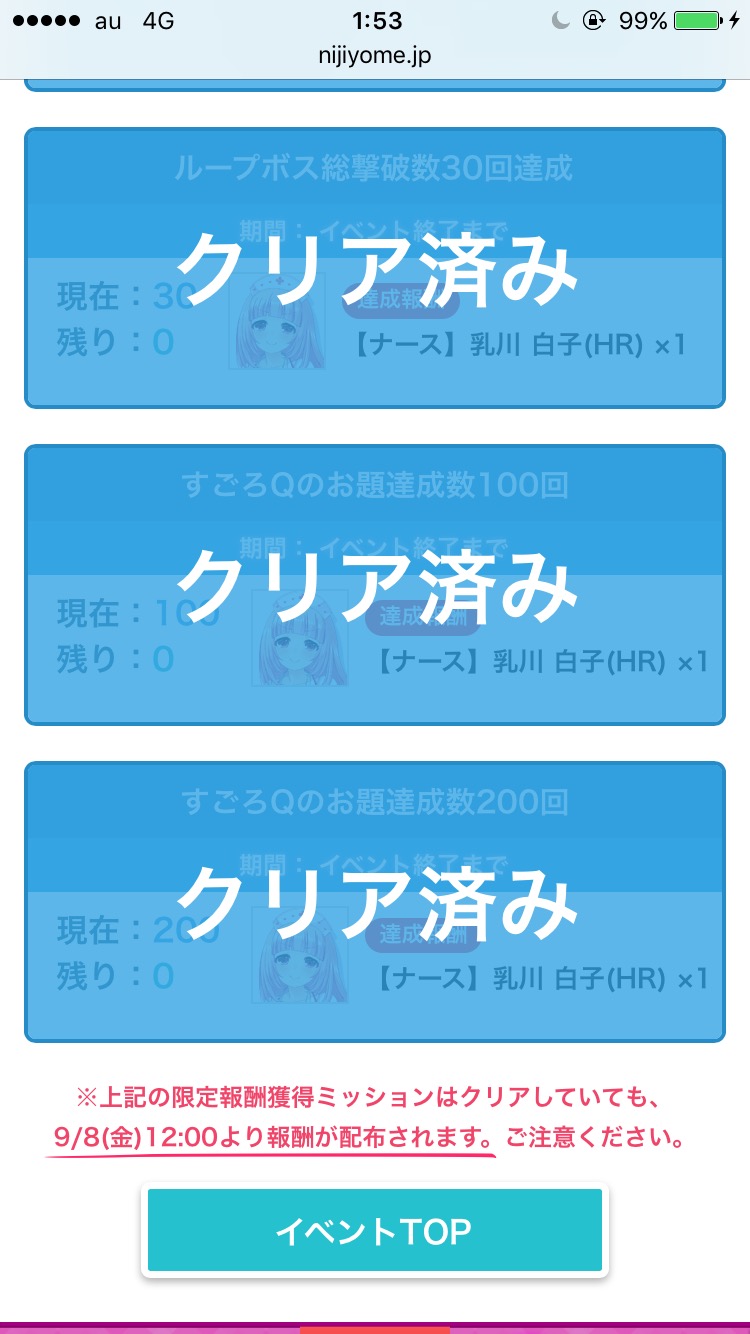Open the nijiyome.jp address bar
Image resolution: width=750 pixels, height=1334 pixels.
click(375, 57)
